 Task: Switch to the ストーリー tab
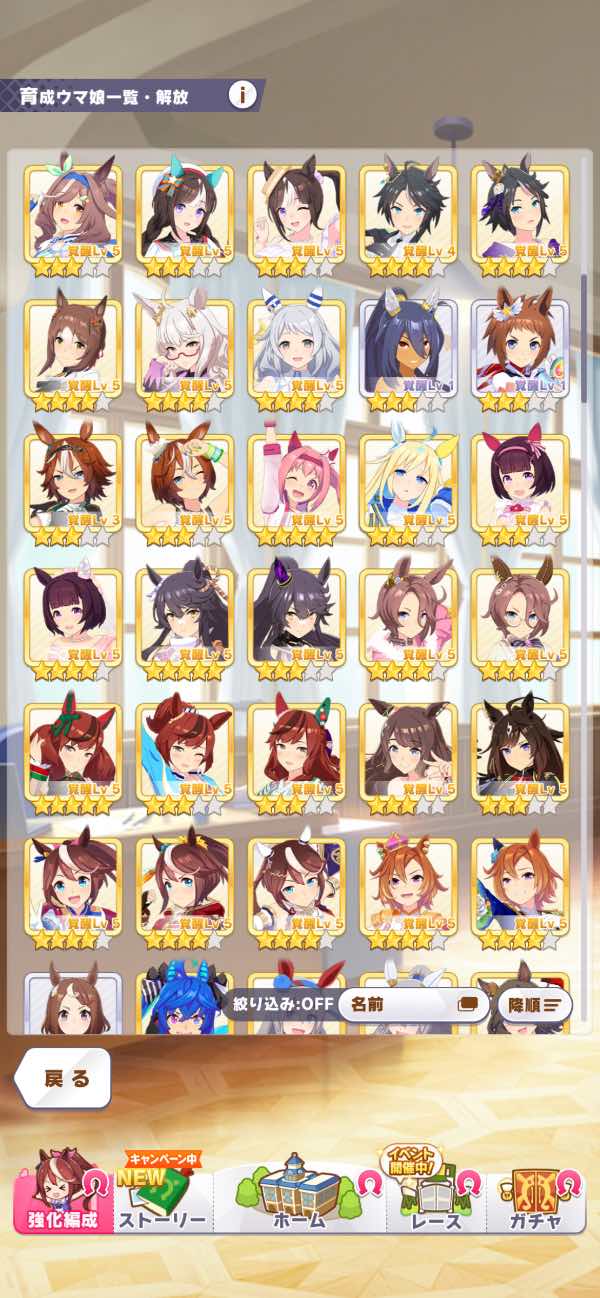(x=162, y=1195)
